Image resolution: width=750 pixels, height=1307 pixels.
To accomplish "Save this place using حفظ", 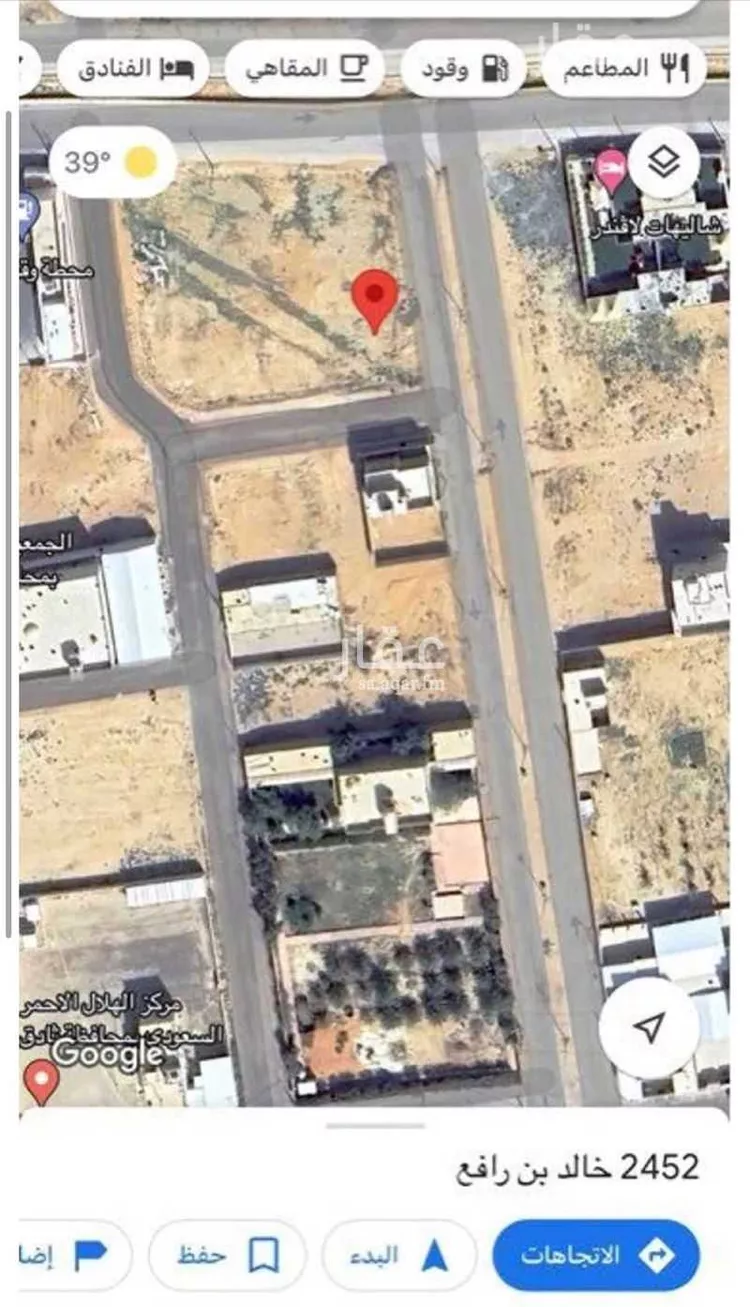I will click(228, 1255).
